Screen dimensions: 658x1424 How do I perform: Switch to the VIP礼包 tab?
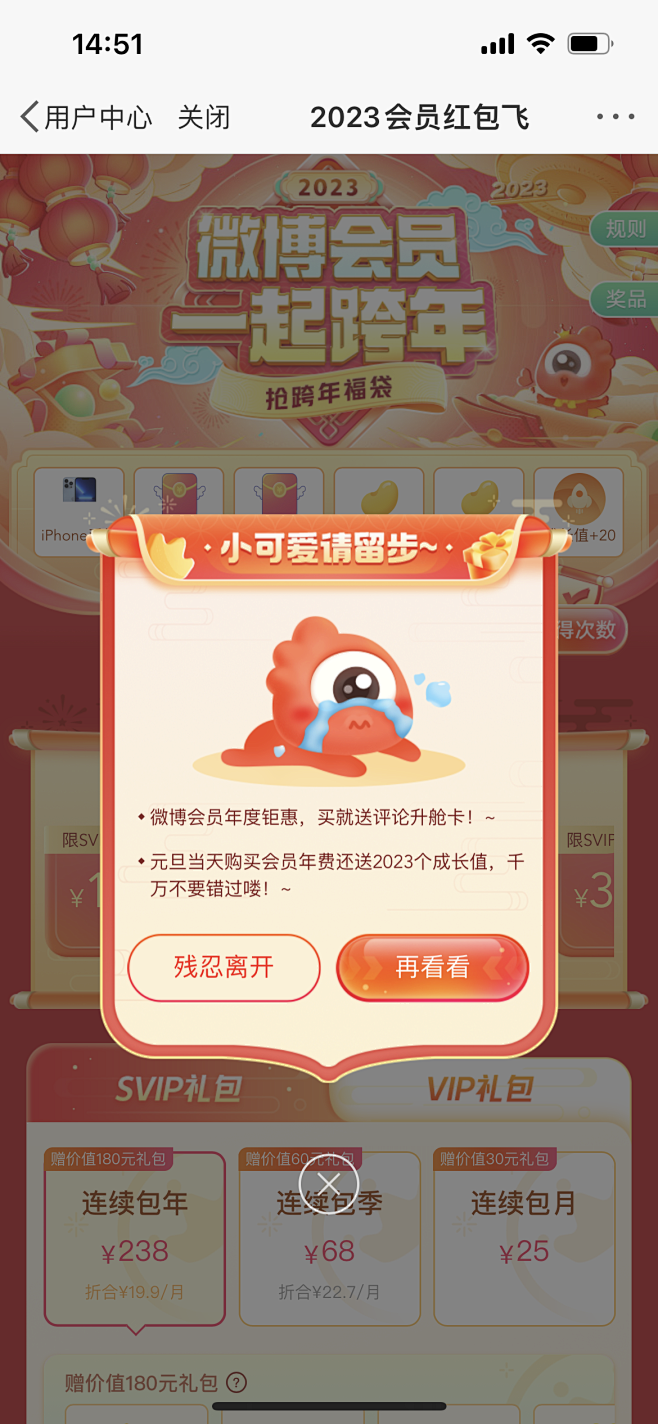[480, 1088]
